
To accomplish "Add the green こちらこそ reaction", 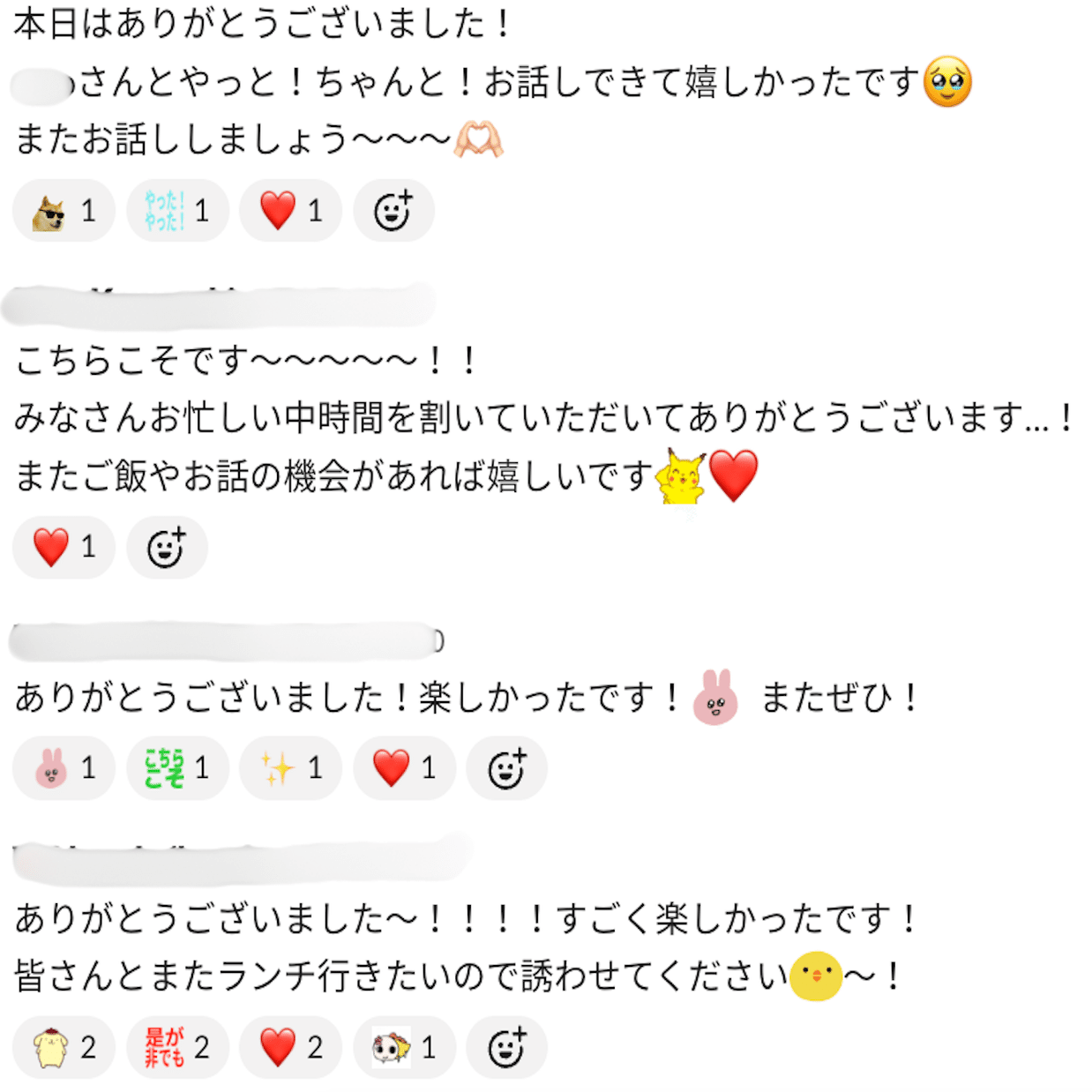I will 177,768.
